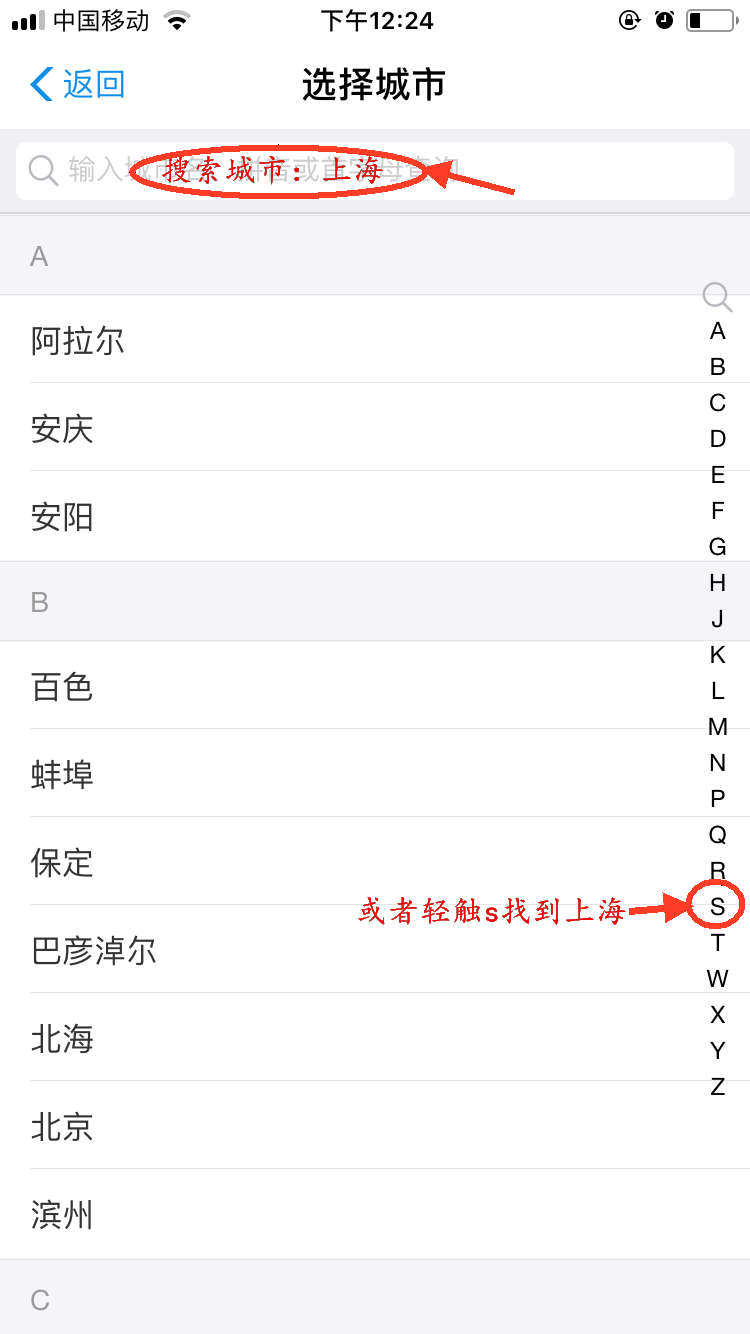The image size is (750, 1334).
Task: Pick 北海 as the city
Action: (375, 1038)
